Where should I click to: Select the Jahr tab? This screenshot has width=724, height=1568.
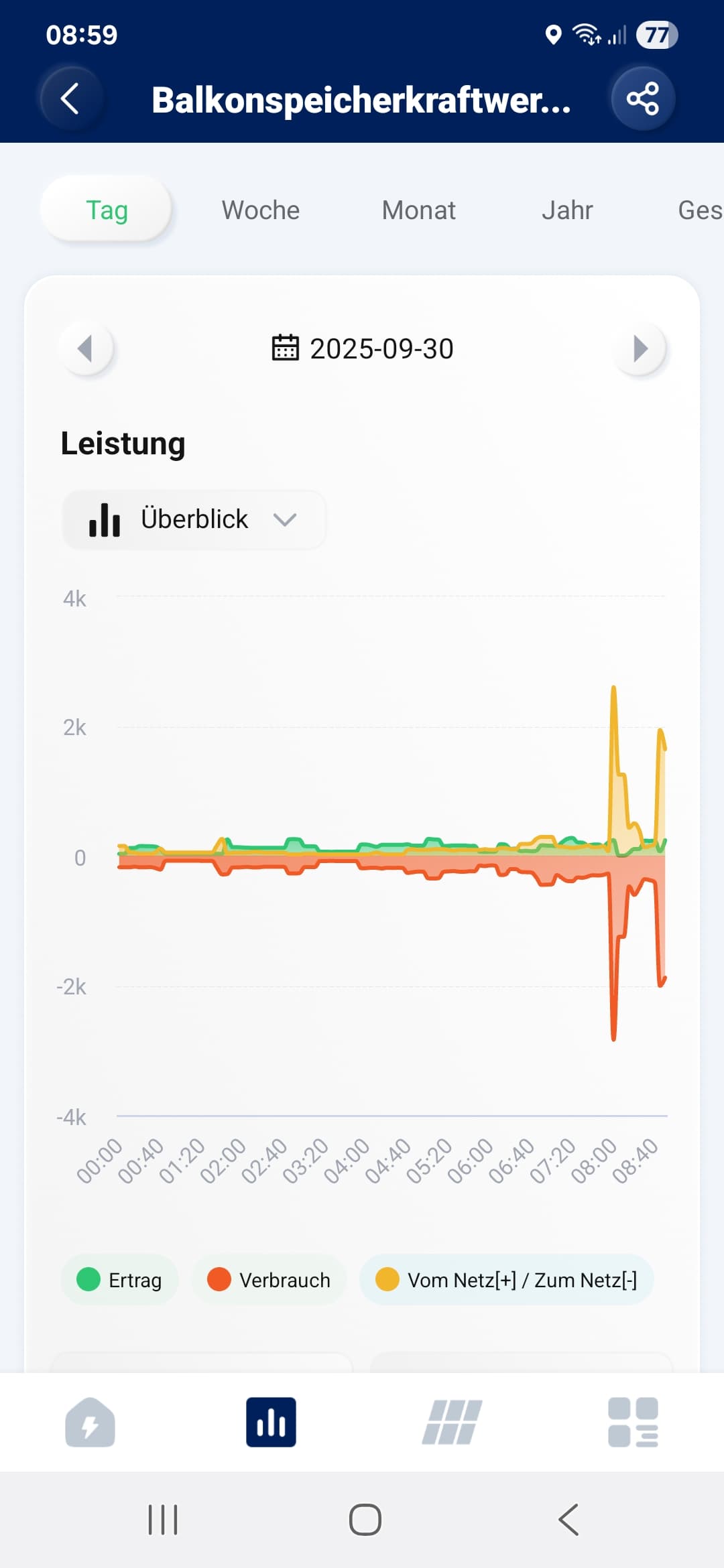click(567, 210)
